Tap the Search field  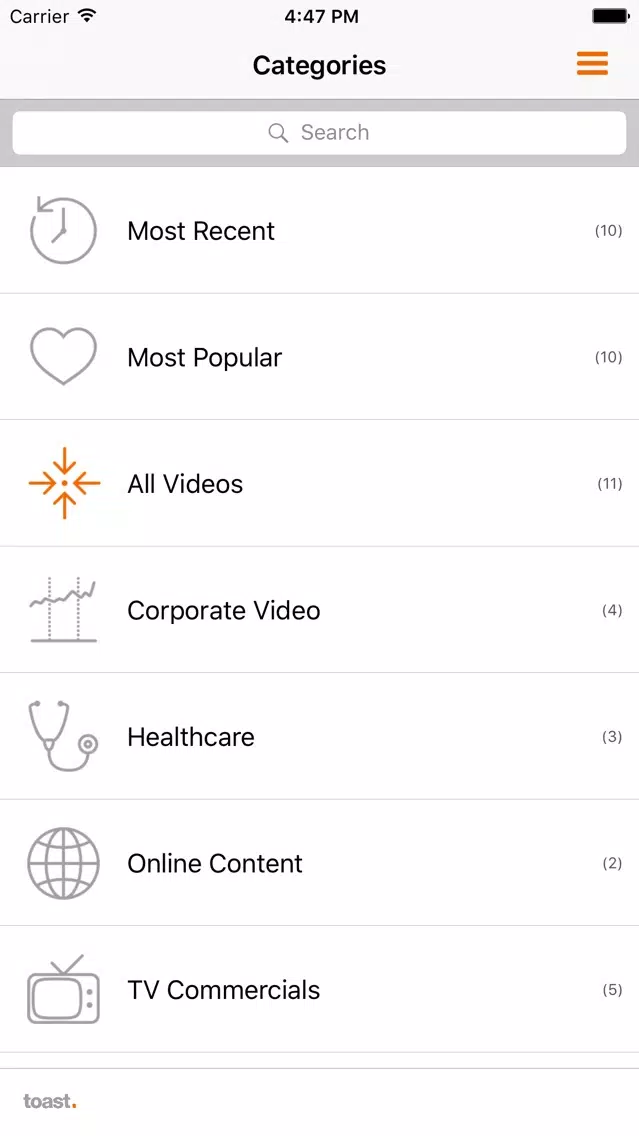(320, 133)
